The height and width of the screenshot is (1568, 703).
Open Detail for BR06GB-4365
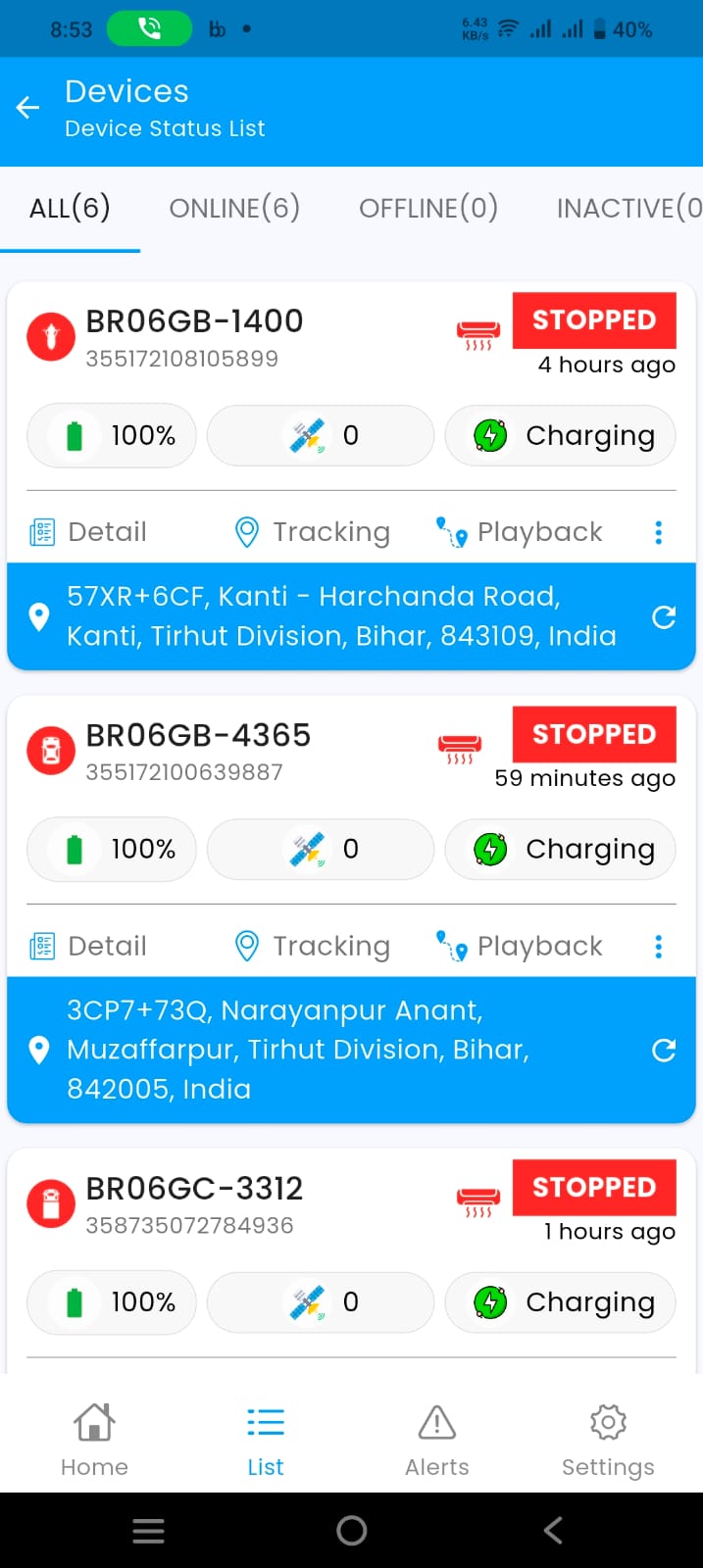88,947
